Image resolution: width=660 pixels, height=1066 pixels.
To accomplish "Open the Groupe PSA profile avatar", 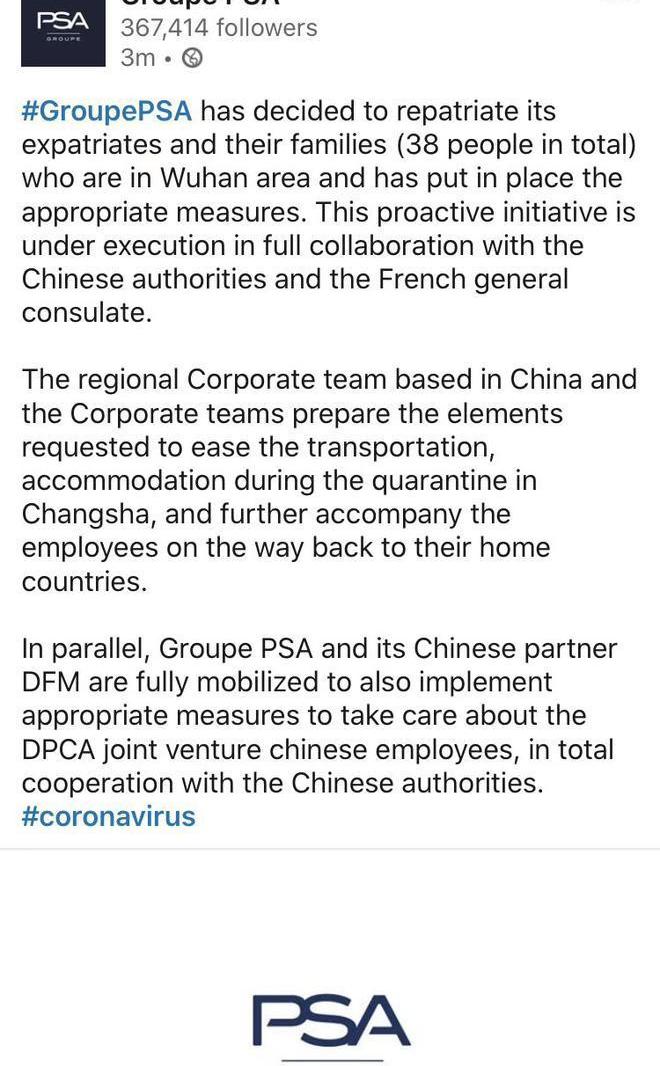I will pos(63,32).
